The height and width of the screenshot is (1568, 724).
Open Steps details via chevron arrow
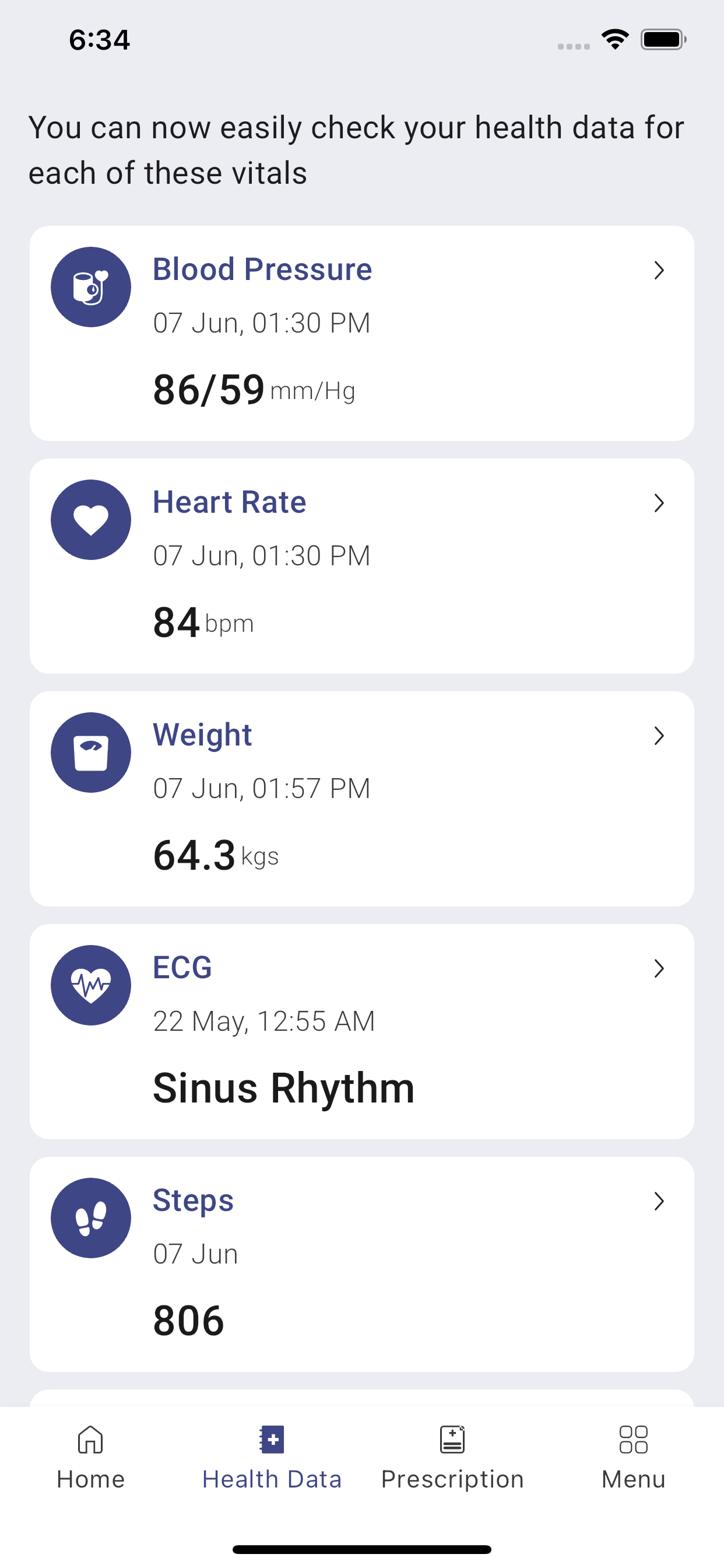tap(659, 1202)
